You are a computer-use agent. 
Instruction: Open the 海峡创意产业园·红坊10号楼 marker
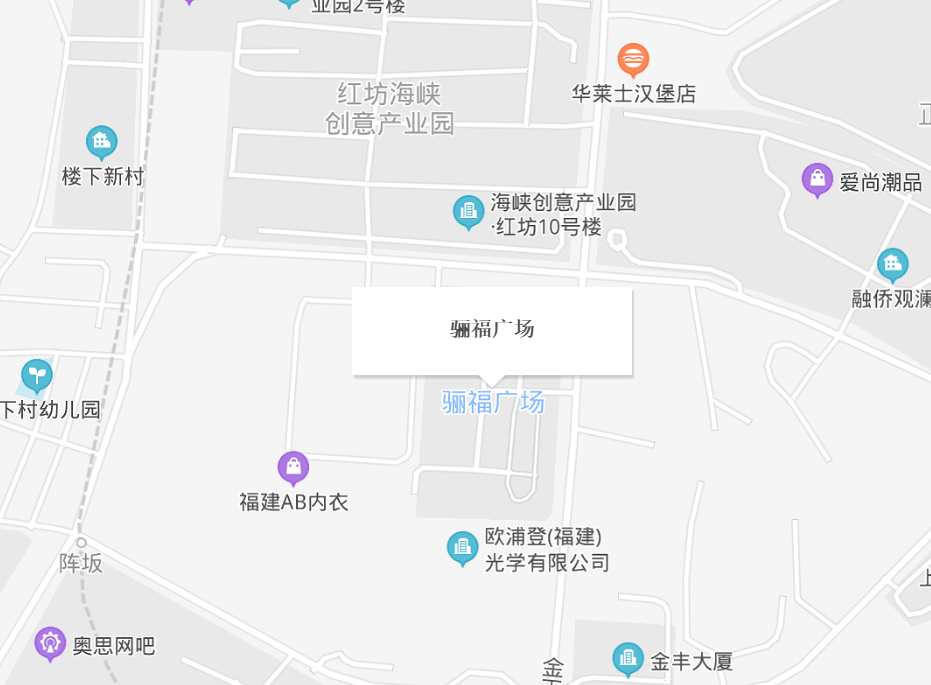pos(468,211)
